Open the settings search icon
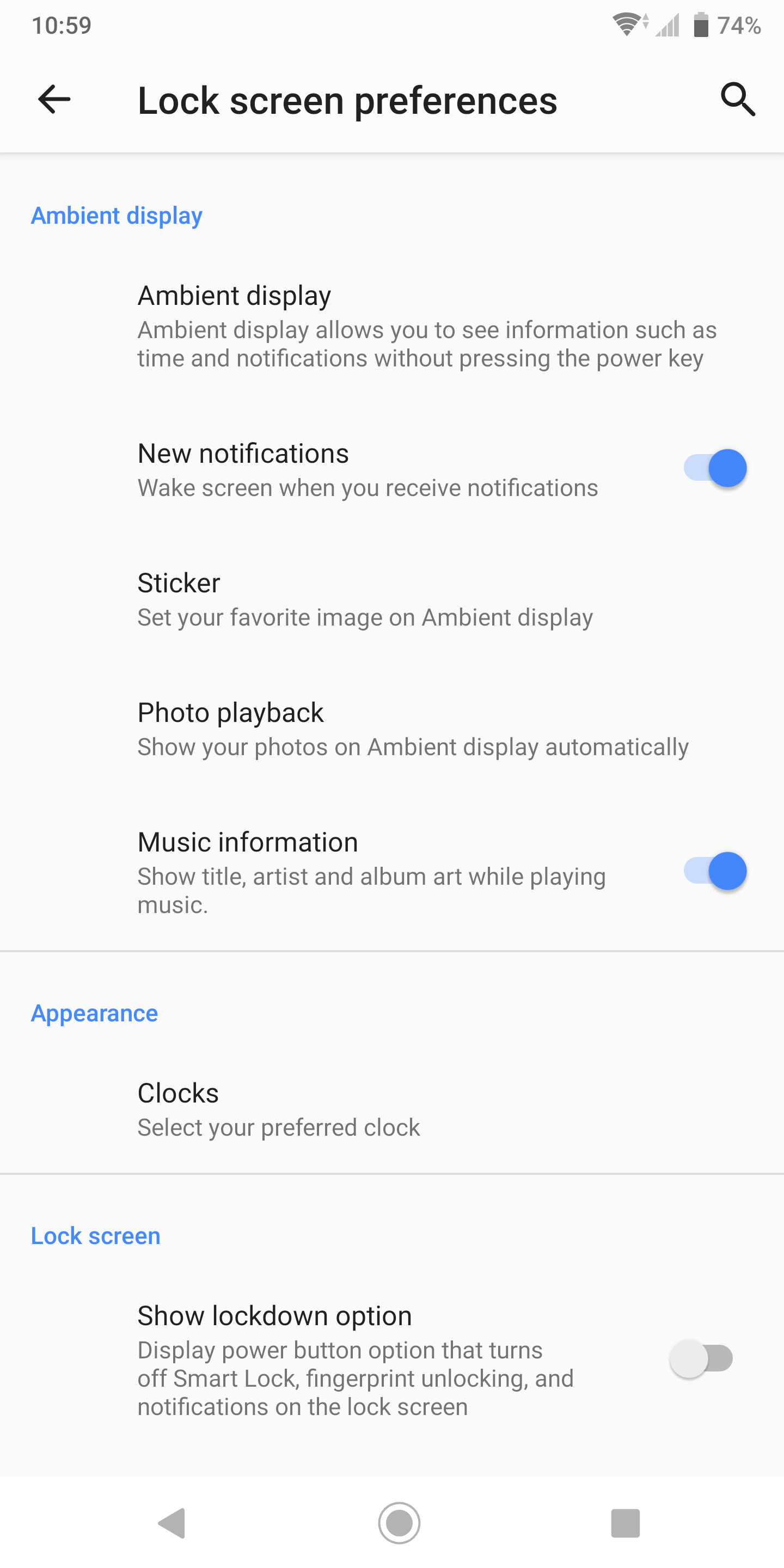Image resolution: width=784 pixels, height=1568 pixels. point(738,99)
